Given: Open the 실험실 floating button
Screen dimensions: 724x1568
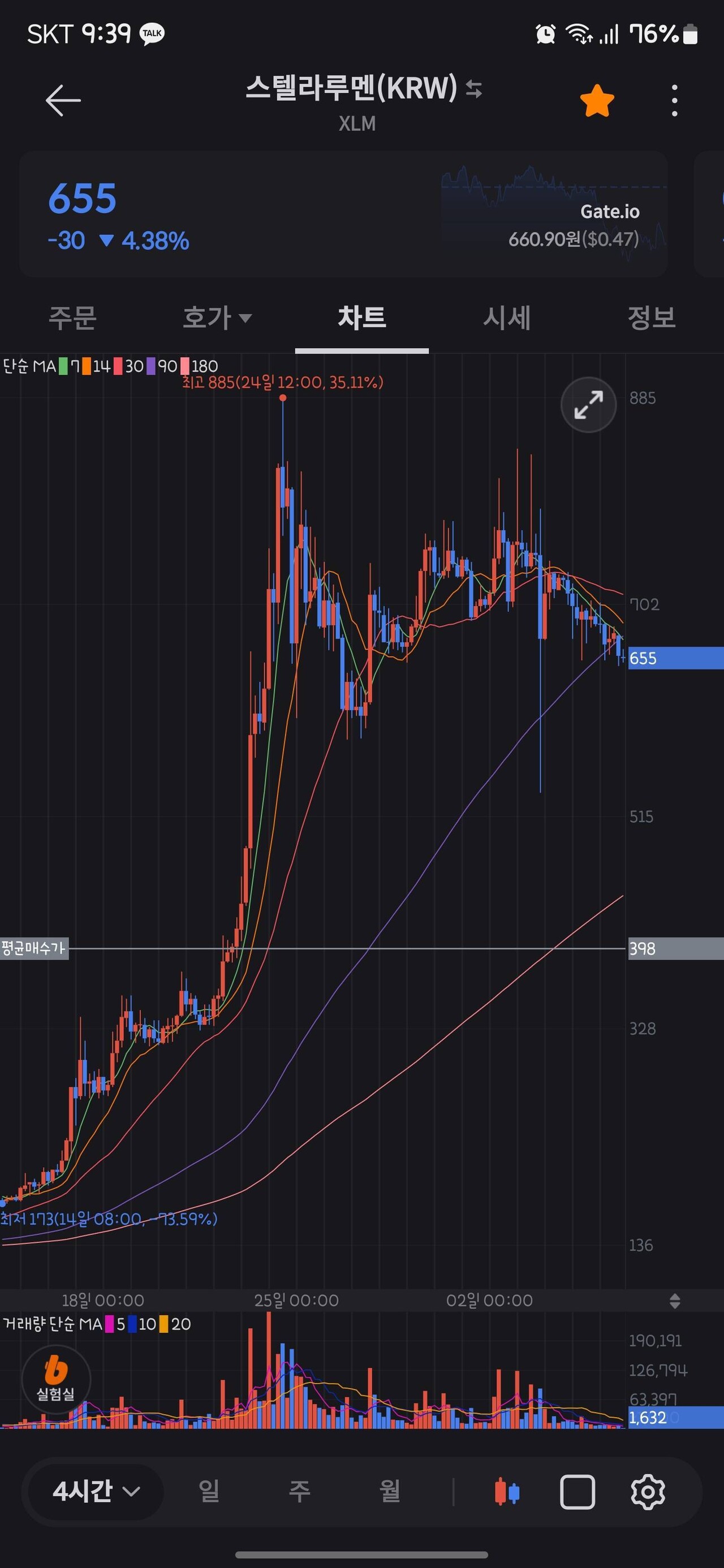Looking at the screenshot, I should click(56, 1380).
